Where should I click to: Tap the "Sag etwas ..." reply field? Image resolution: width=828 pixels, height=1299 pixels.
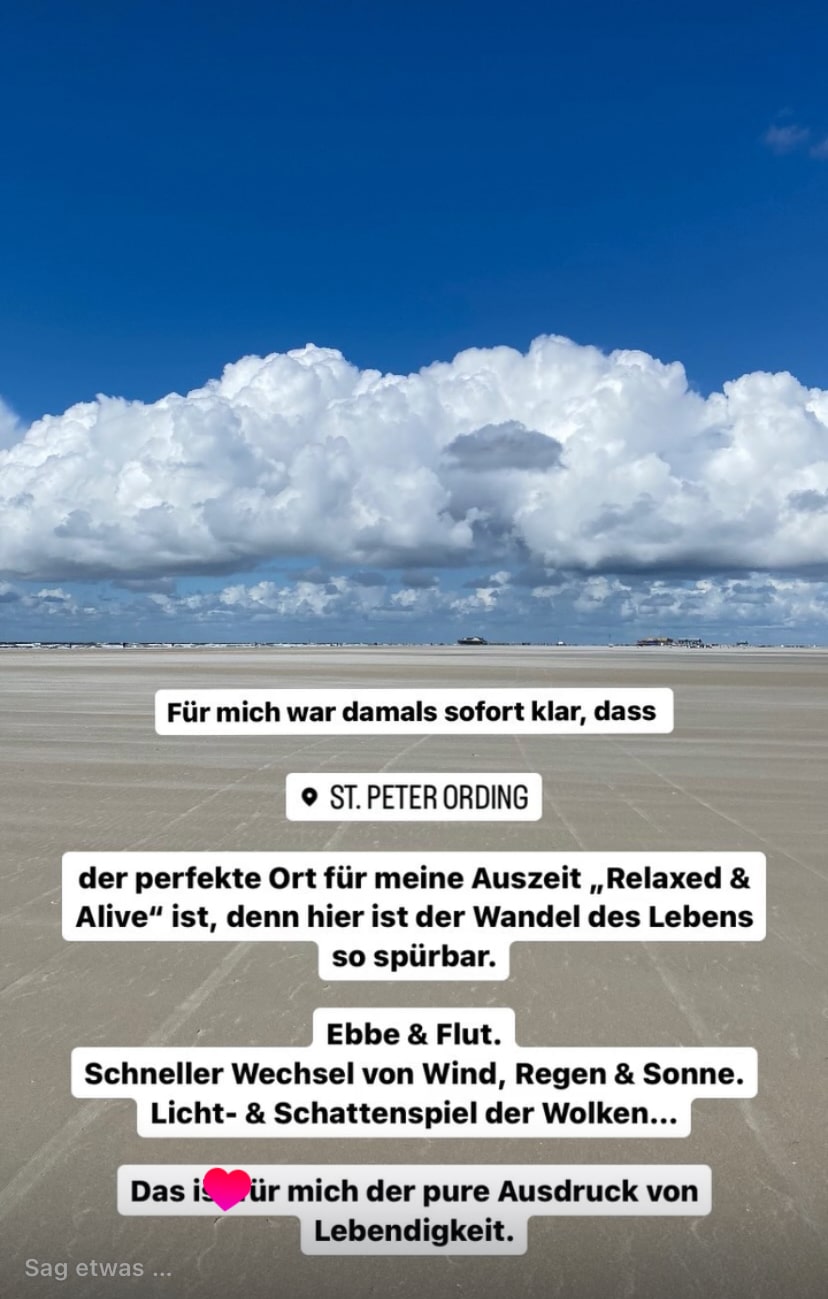(98, 1268)
